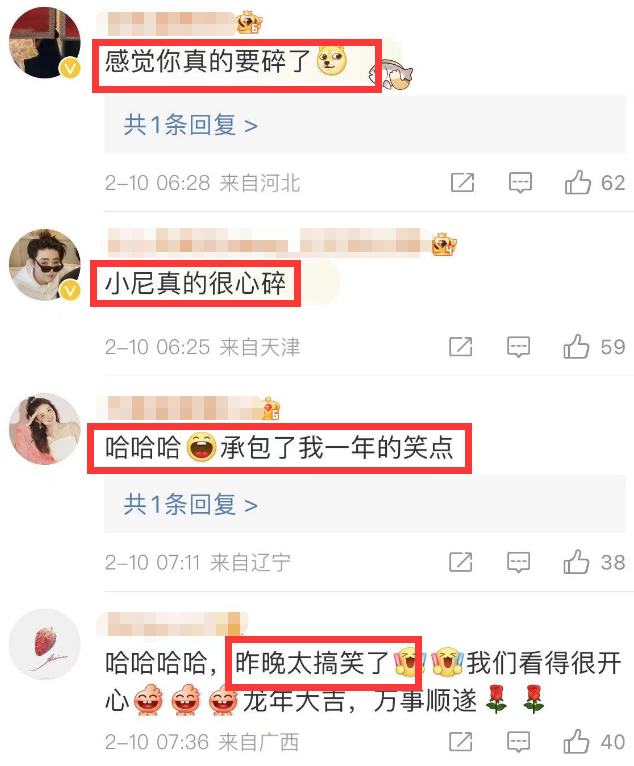Share the comment from 河北
The image size is (634, 766).
pos(461,183)
